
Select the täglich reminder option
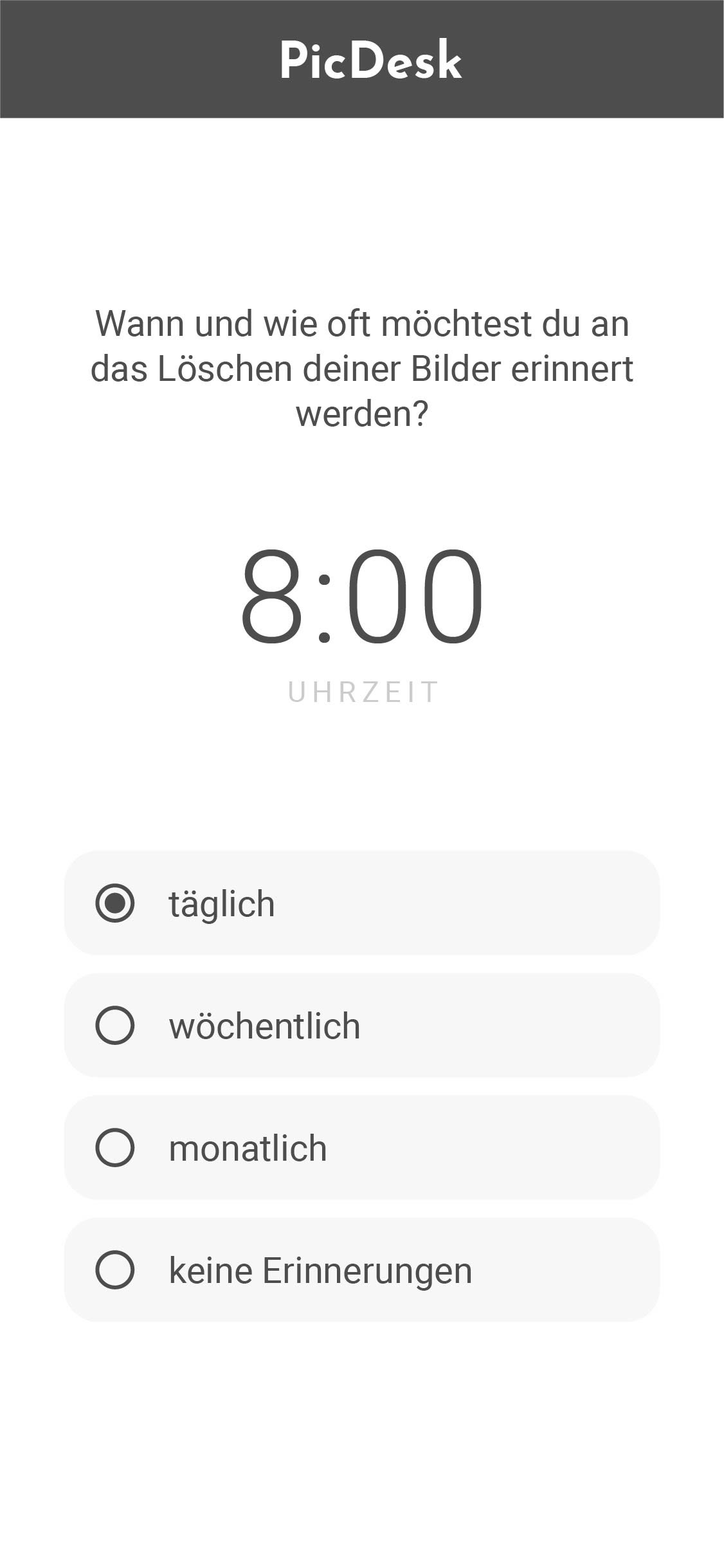(362, 903)
